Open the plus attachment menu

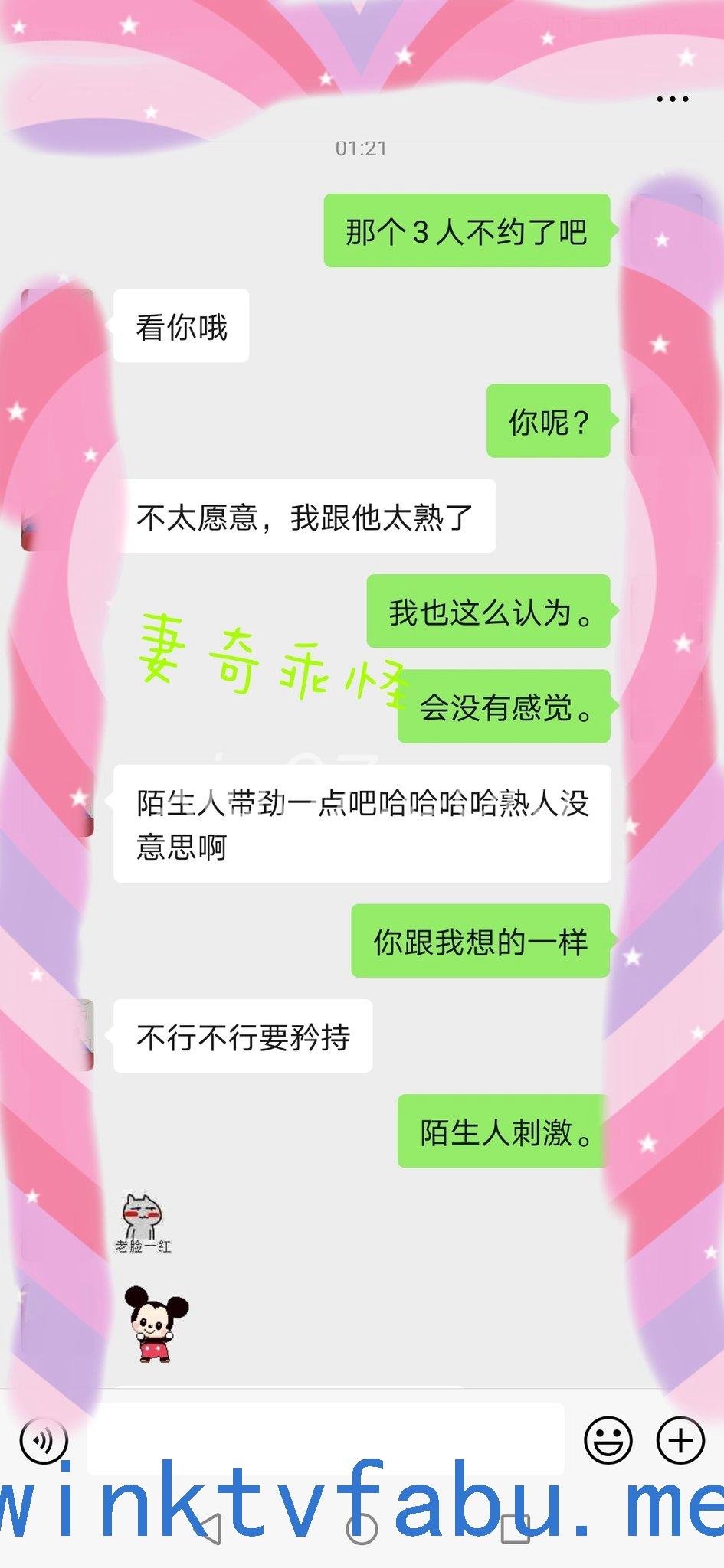(680, 1440)
